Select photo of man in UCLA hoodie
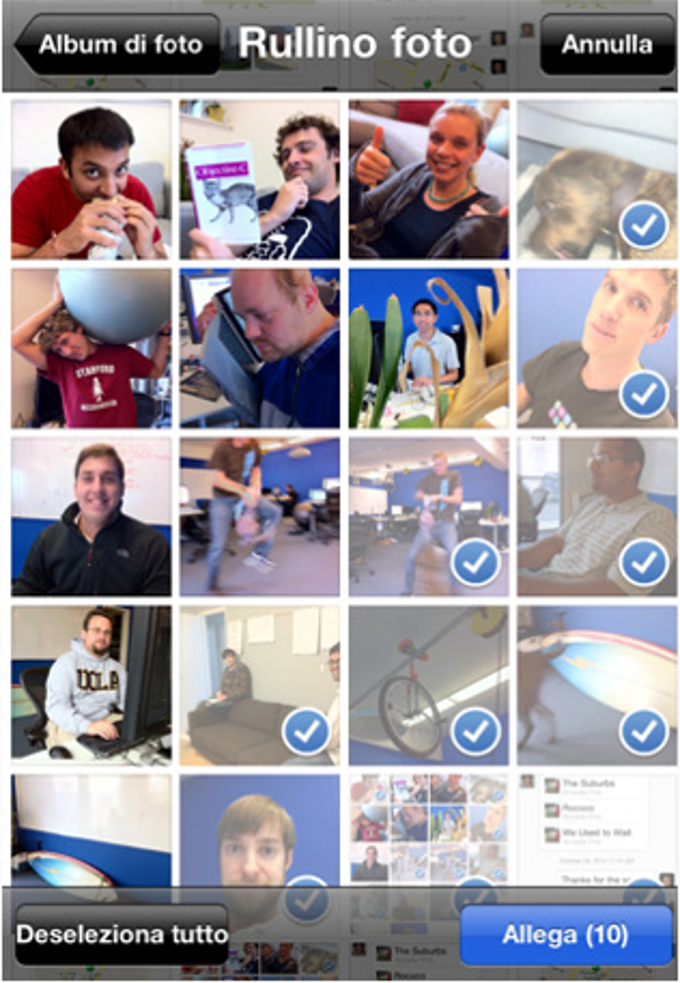The image size is (680, 983). pos(91,684)
